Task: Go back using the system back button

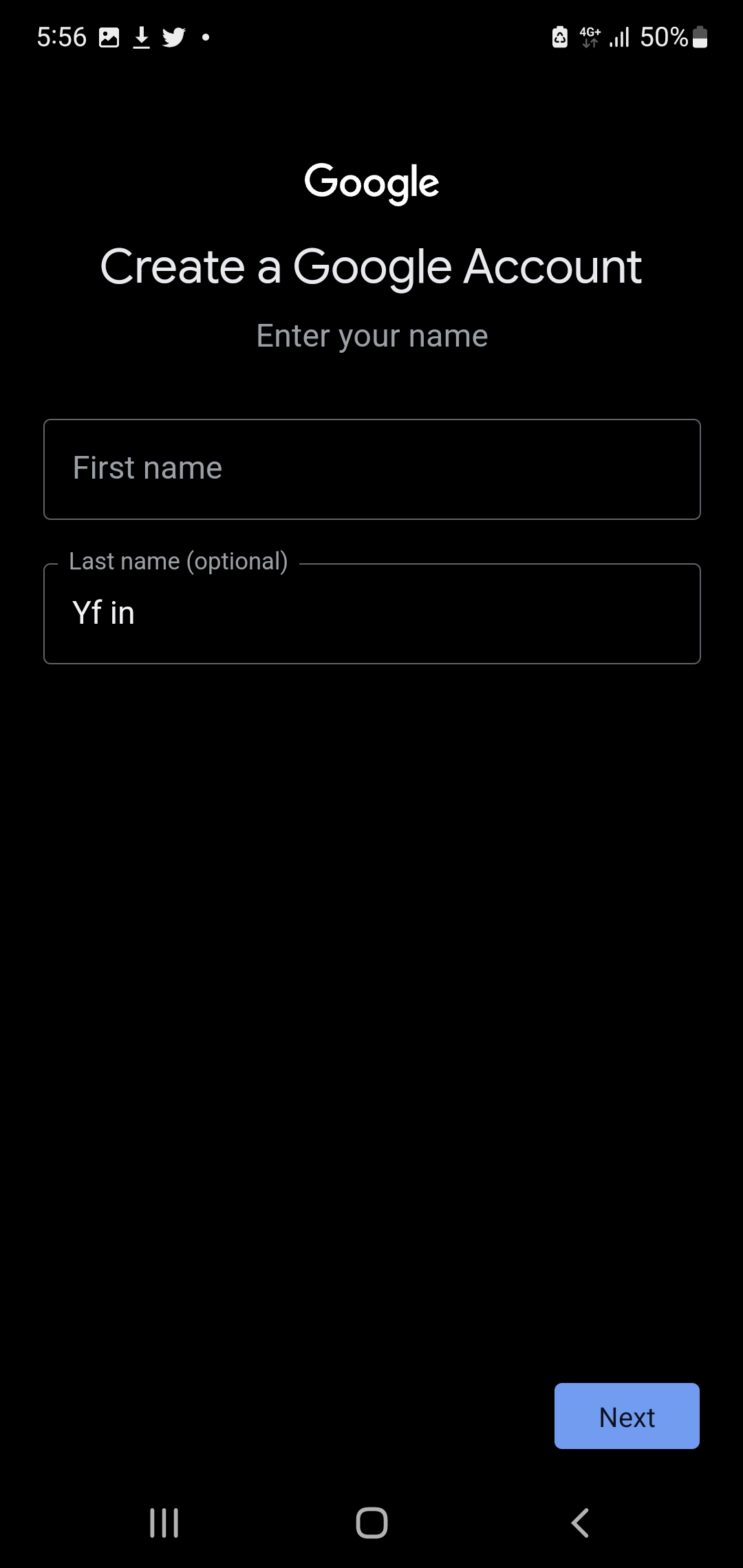Action: (x=580, y=1523)
